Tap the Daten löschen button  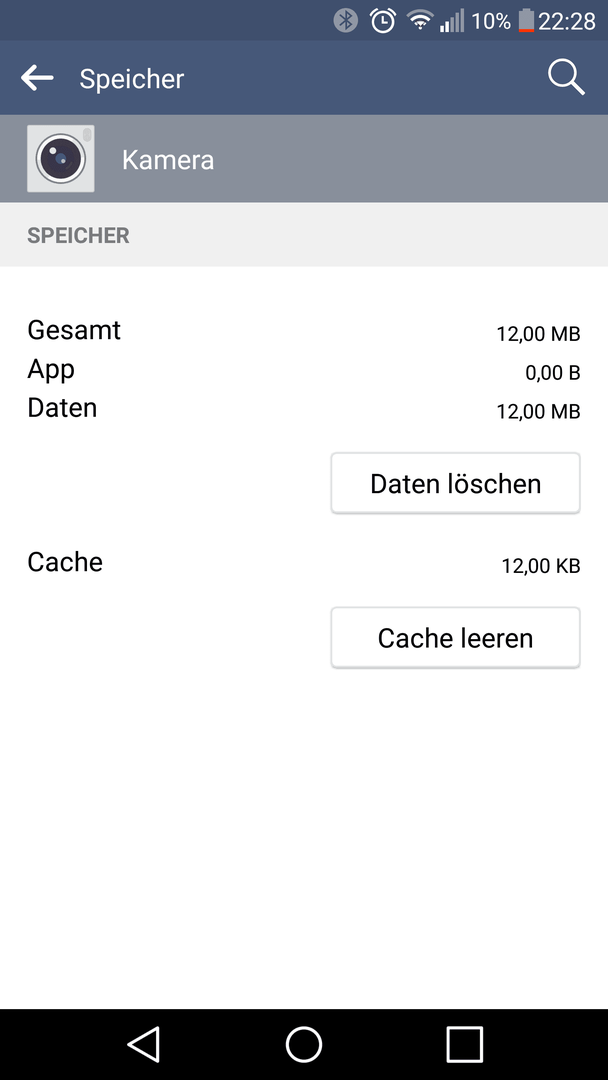point(455,484)
